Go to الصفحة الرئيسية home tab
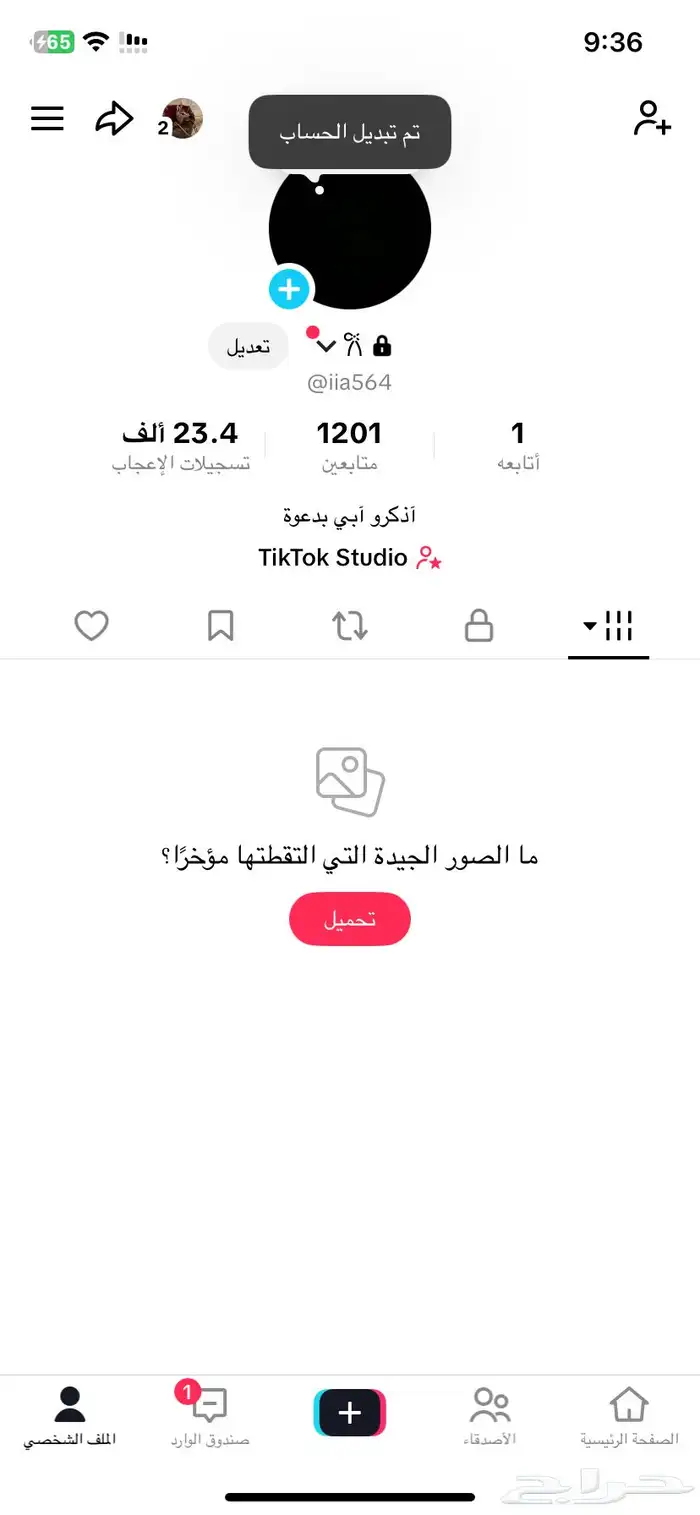Image resolution: width=700 pixels, height=1515 pixels. click(x=629, y=1416)
